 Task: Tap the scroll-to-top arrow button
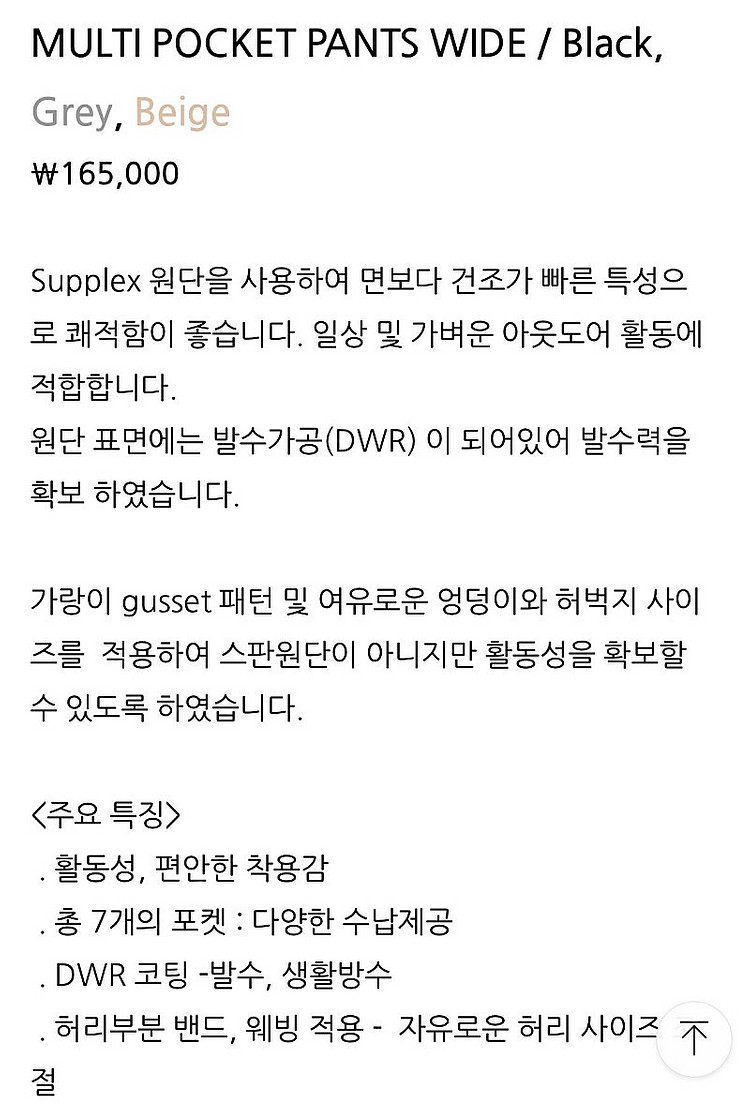pyautogui.click(x=695, y=1039)
